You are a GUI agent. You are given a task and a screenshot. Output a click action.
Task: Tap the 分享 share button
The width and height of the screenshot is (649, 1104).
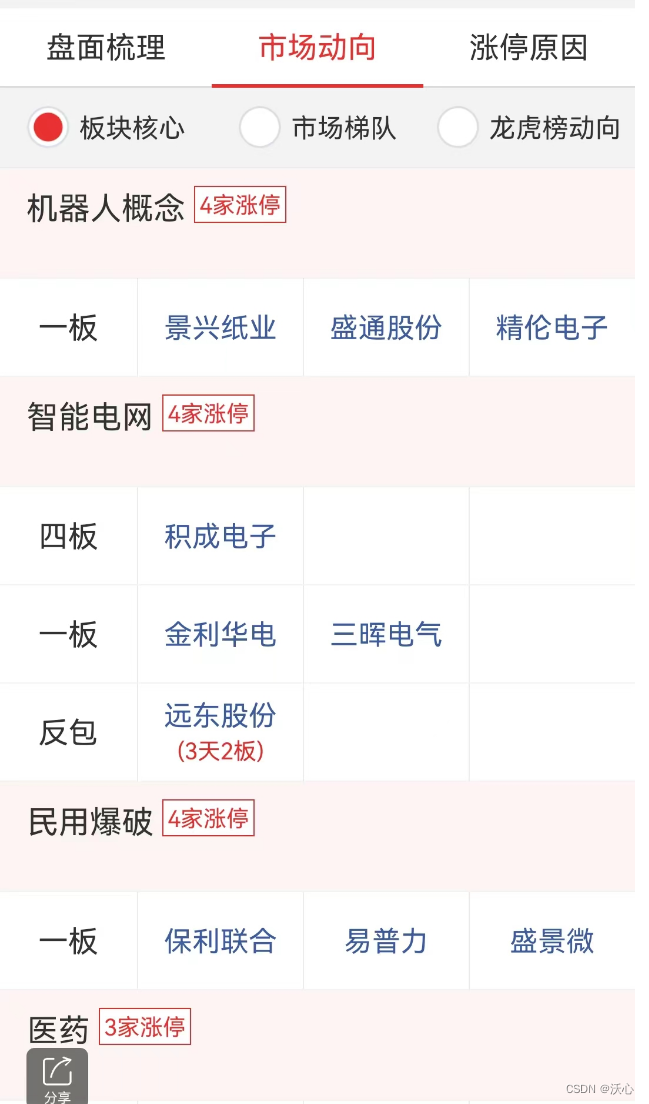tap(57, 1077)
